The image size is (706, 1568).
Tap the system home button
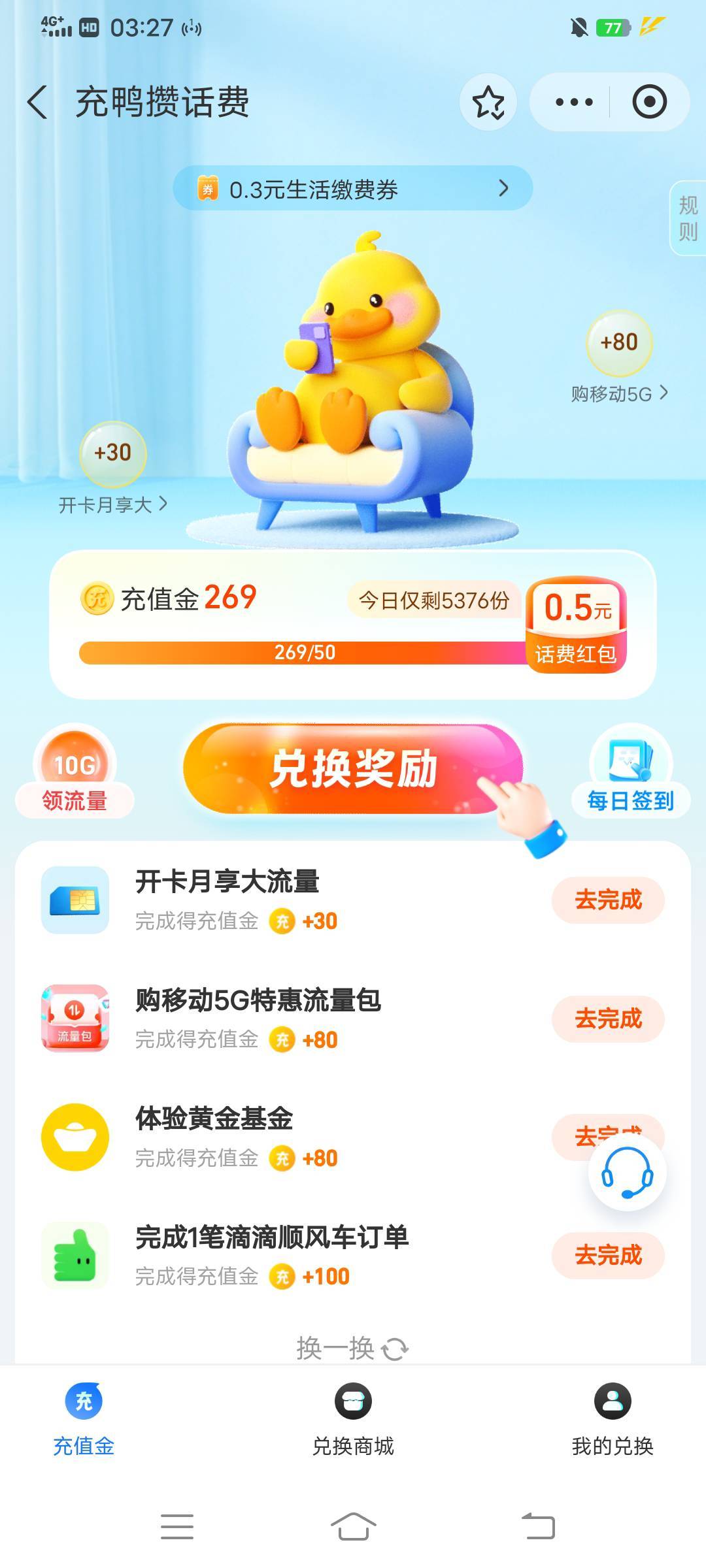tap(353, 1527)
